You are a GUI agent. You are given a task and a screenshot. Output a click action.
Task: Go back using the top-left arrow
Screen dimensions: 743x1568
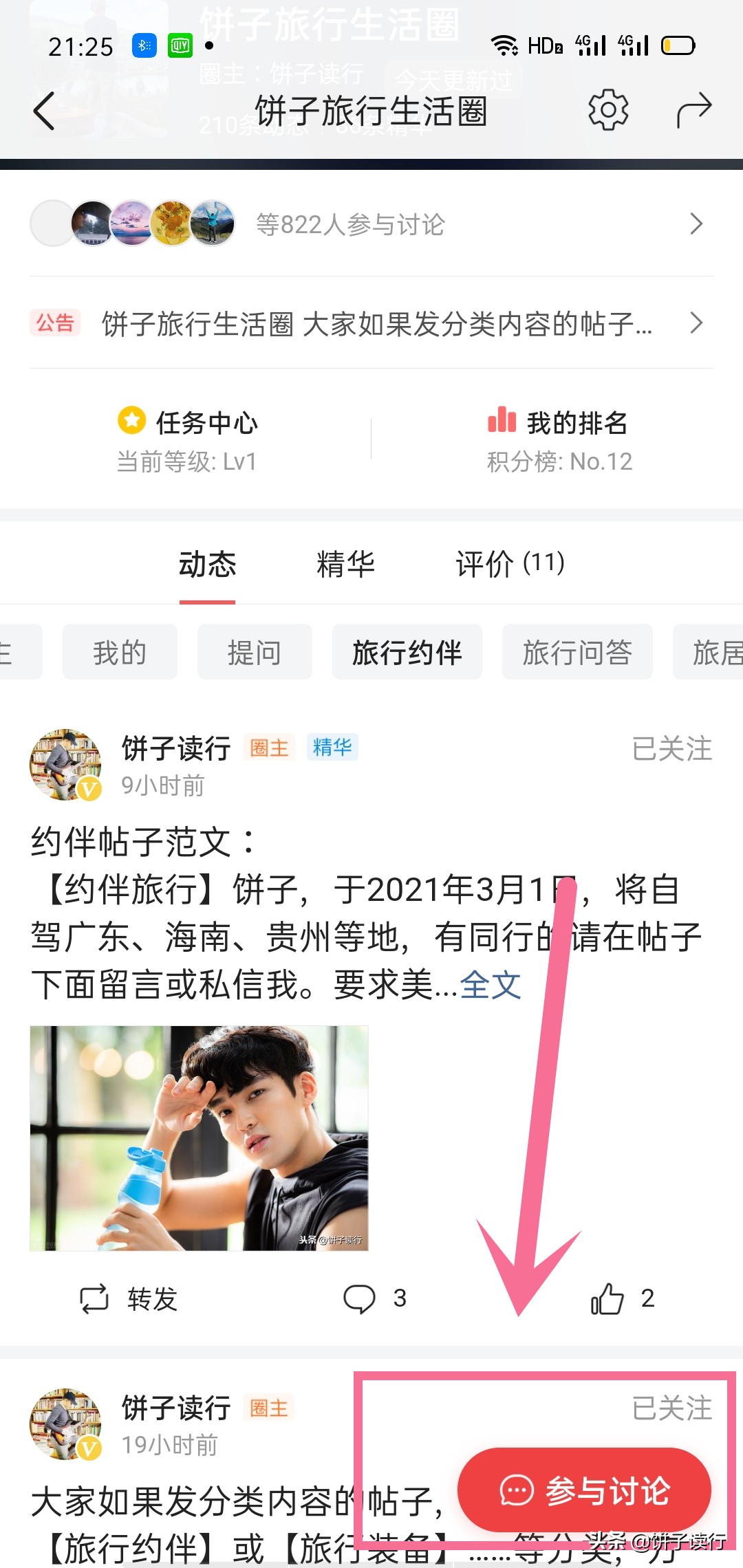44,111
